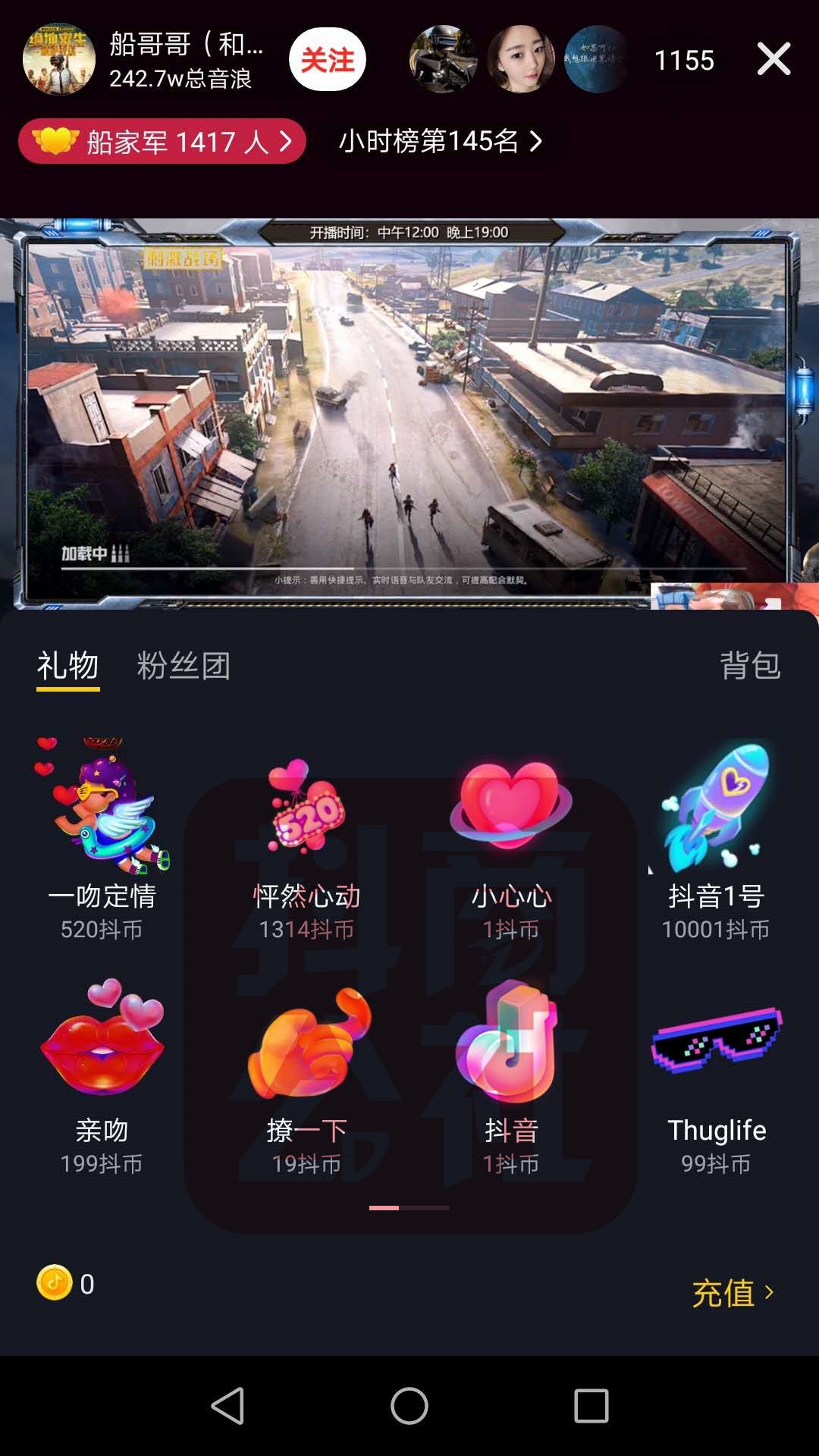The image size is (819, 1456).
Task: Open the viewer count 1155 list
Action: pyautogui.click(x=684, y=60)
